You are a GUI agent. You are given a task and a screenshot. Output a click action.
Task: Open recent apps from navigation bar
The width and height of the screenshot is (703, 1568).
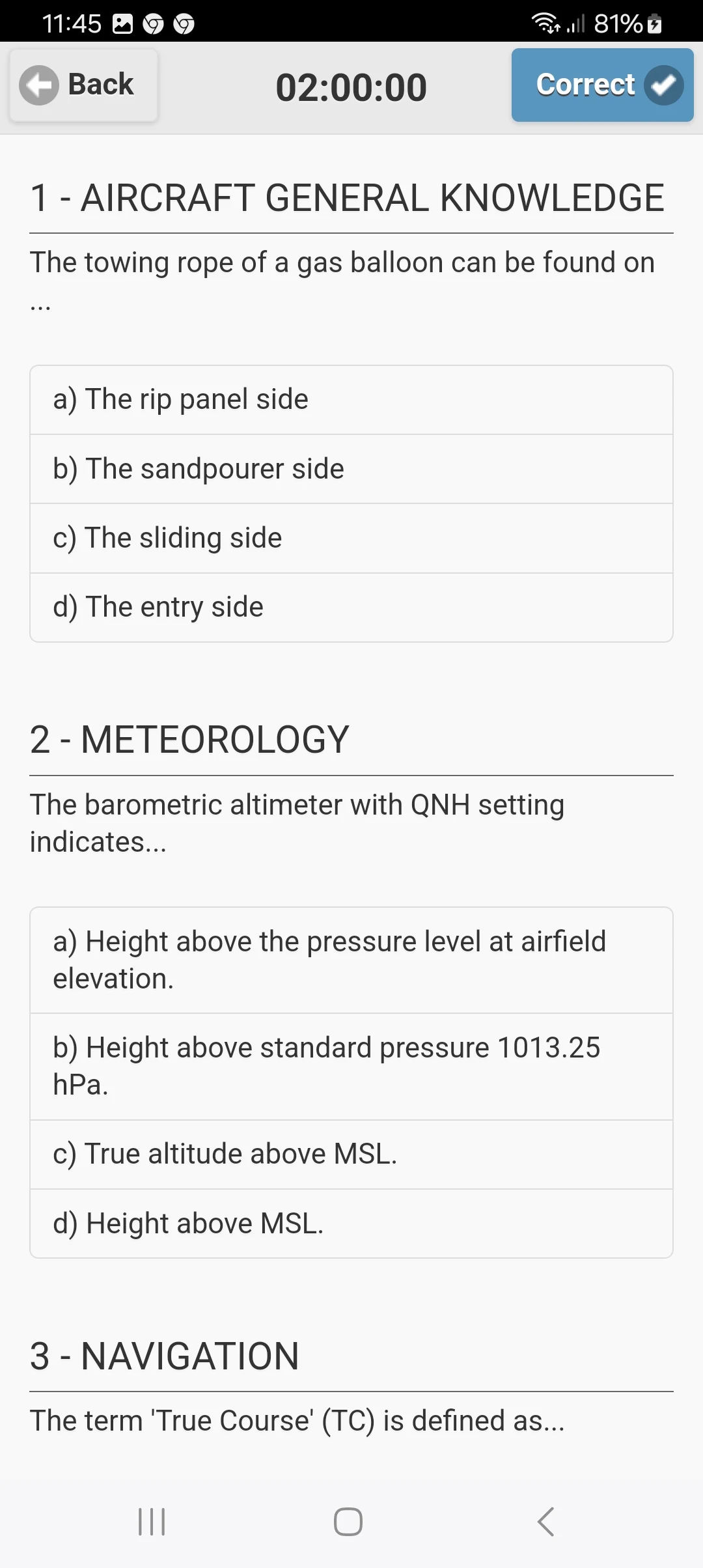[x=152, y=1522]
